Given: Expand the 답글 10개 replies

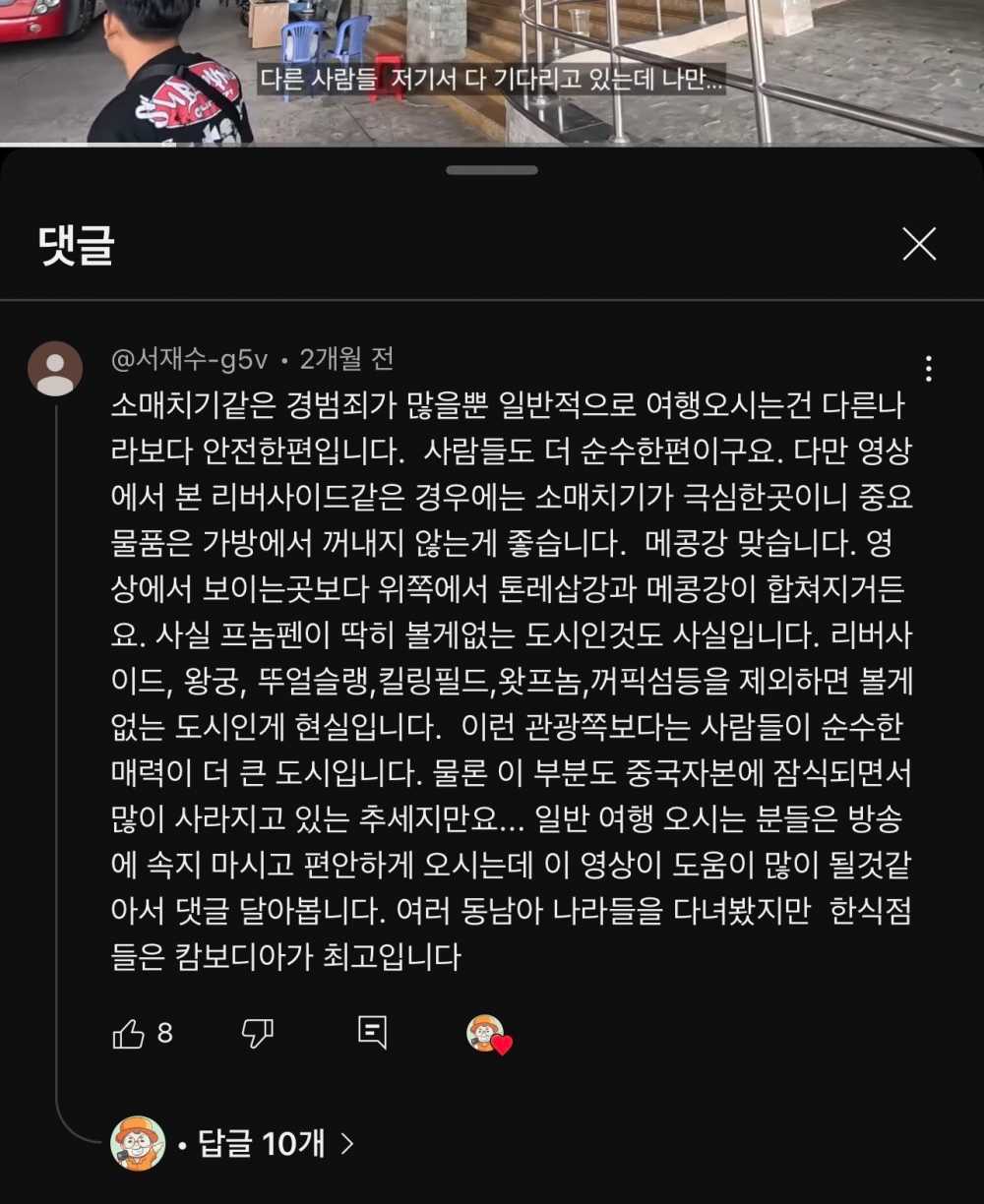Looking at the screenshot, I should (266, 1143).
